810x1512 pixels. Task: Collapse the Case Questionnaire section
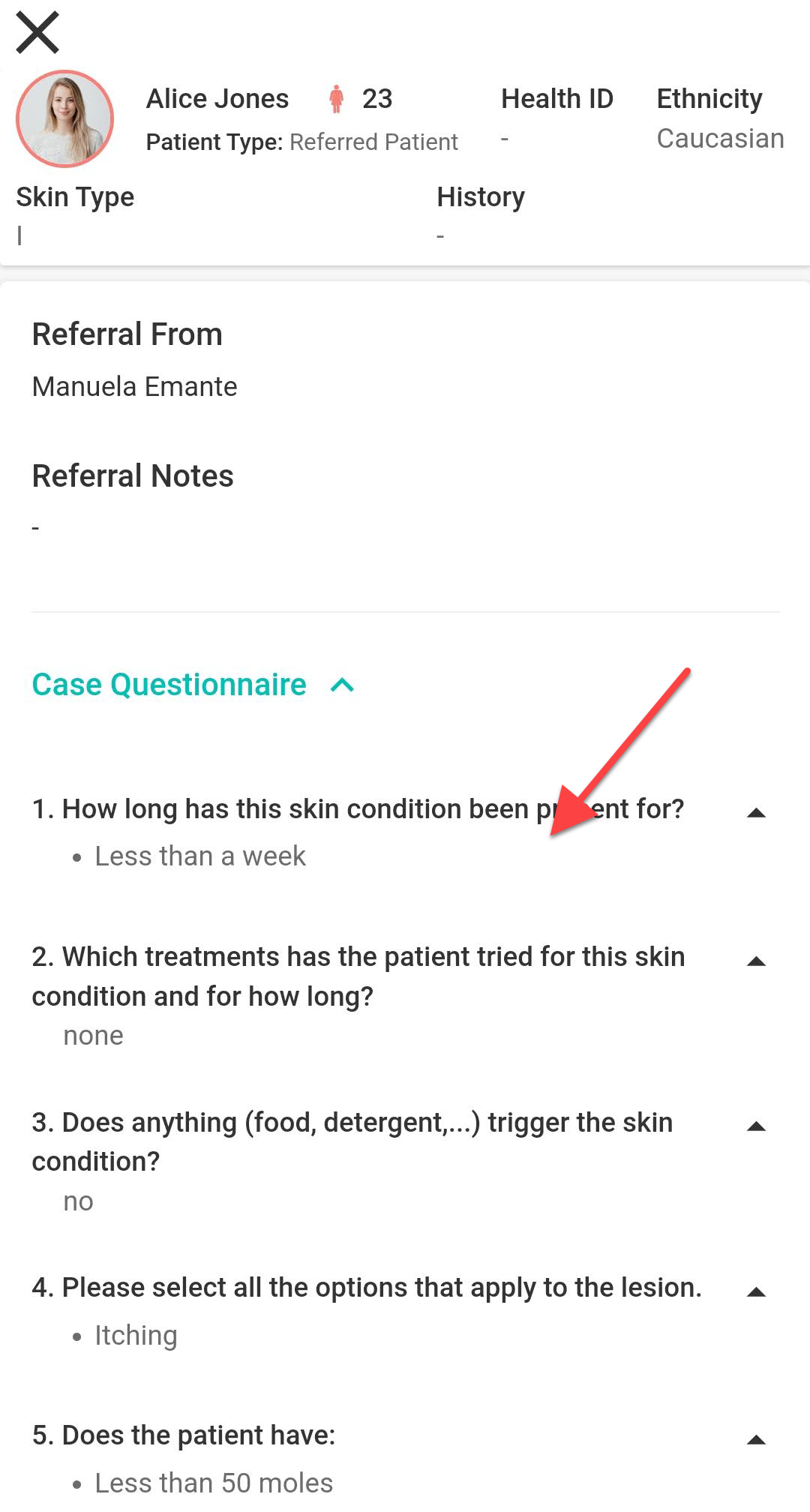coord(343,685)
